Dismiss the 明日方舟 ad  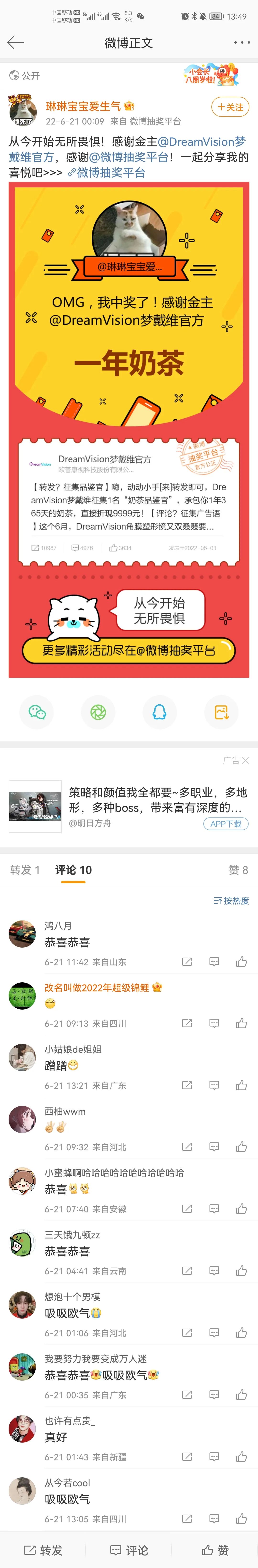click(x=245, y=760)
